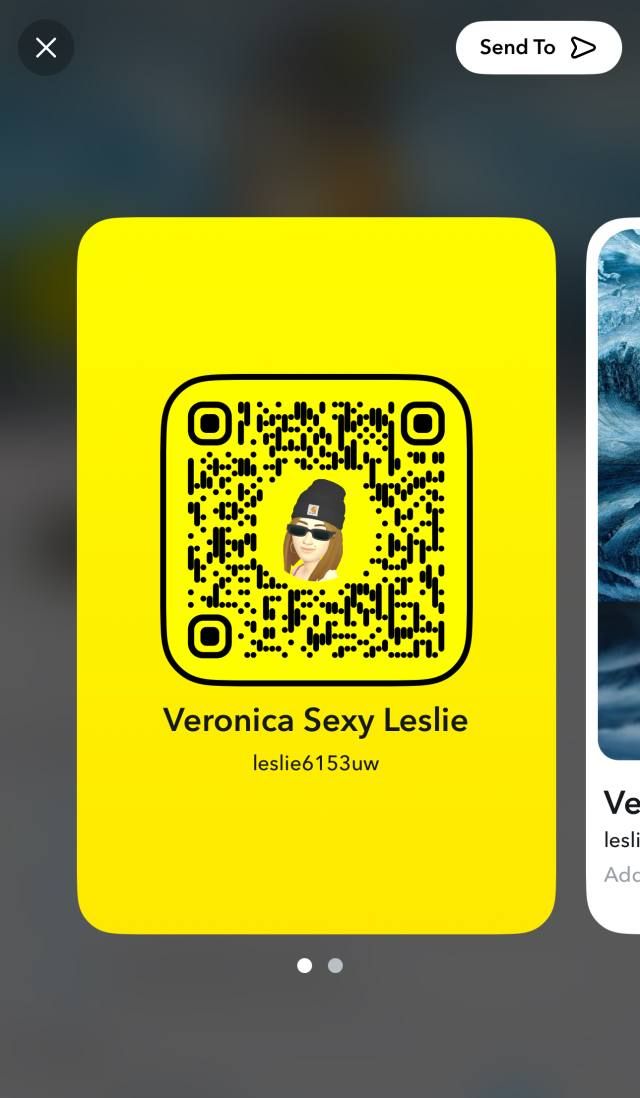Select the partially visible second profile card
This screenshot has width=640, height=1098.
pos(616,575)
